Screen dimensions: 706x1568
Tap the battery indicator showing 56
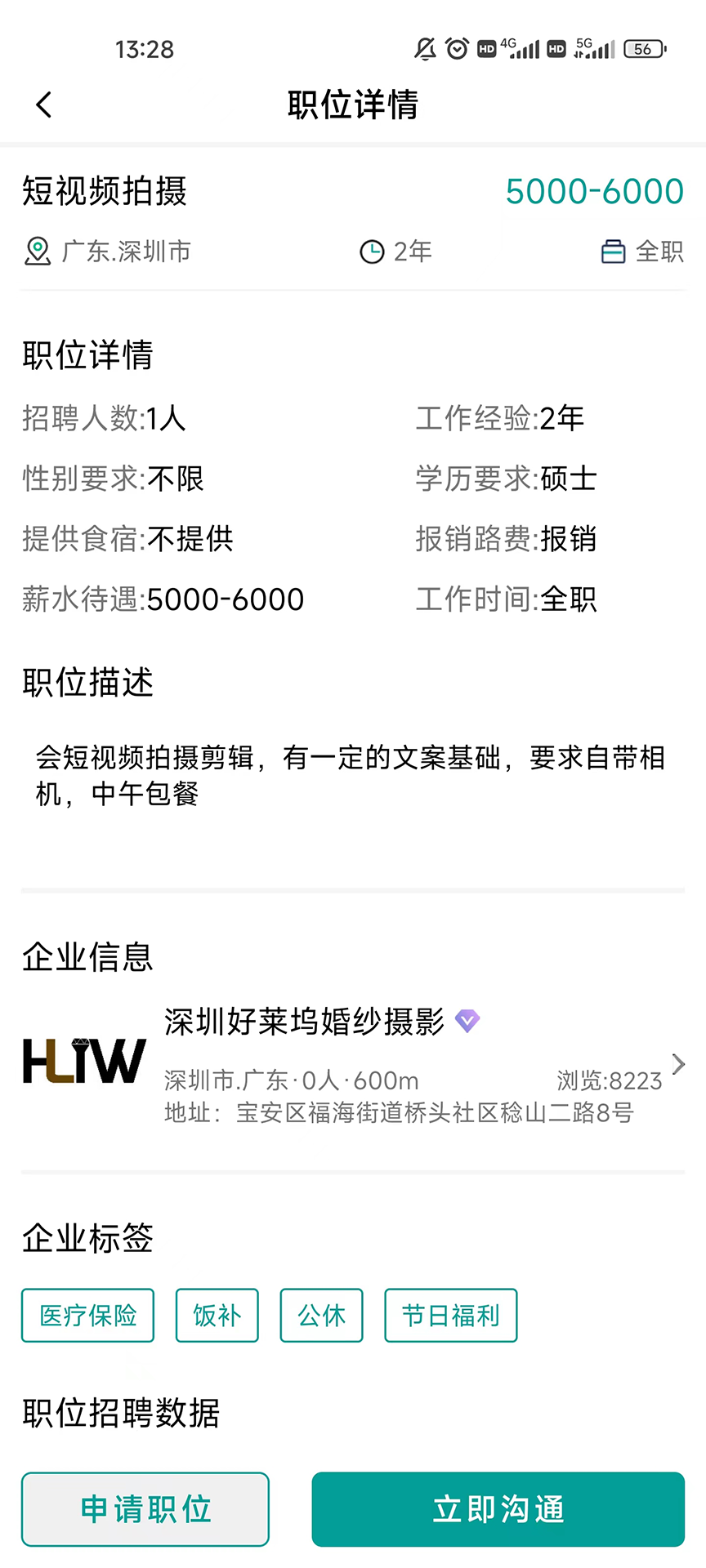(x=642, y=49)
